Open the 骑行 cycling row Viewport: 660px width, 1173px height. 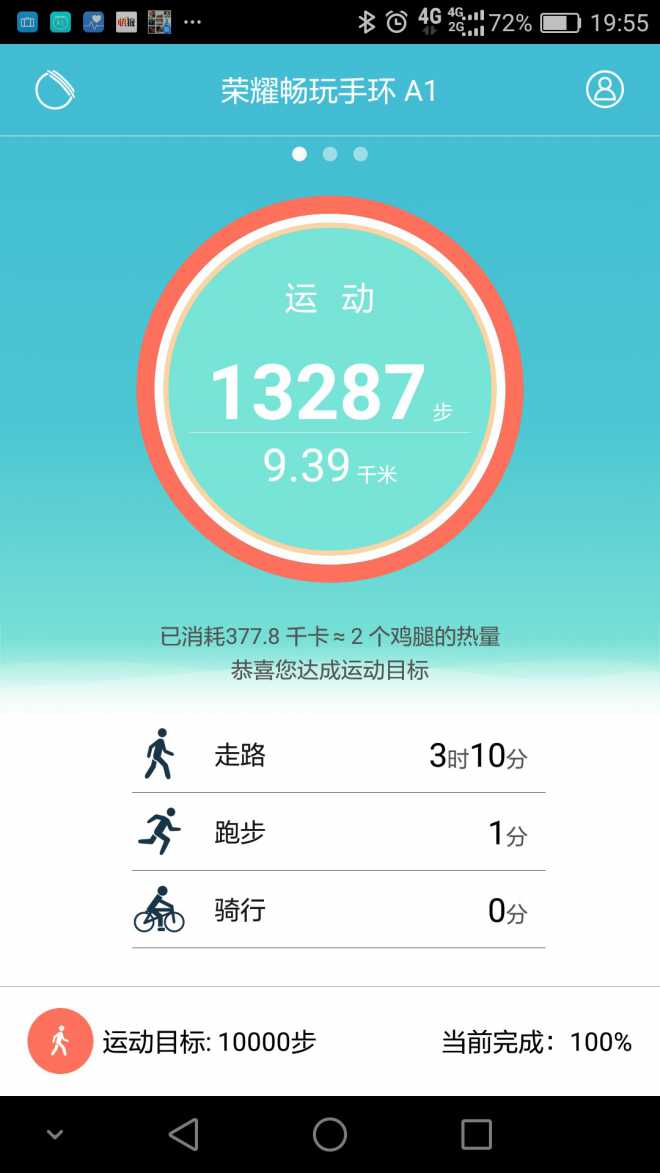tap(338, 910)
